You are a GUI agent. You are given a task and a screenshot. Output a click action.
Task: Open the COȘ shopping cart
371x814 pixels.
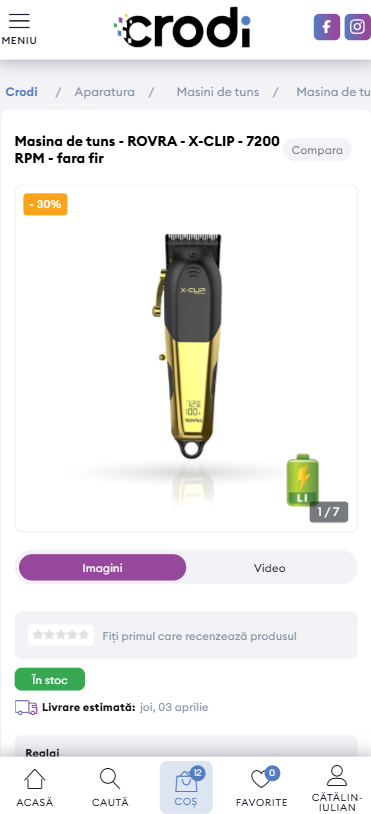pos(186,787)
